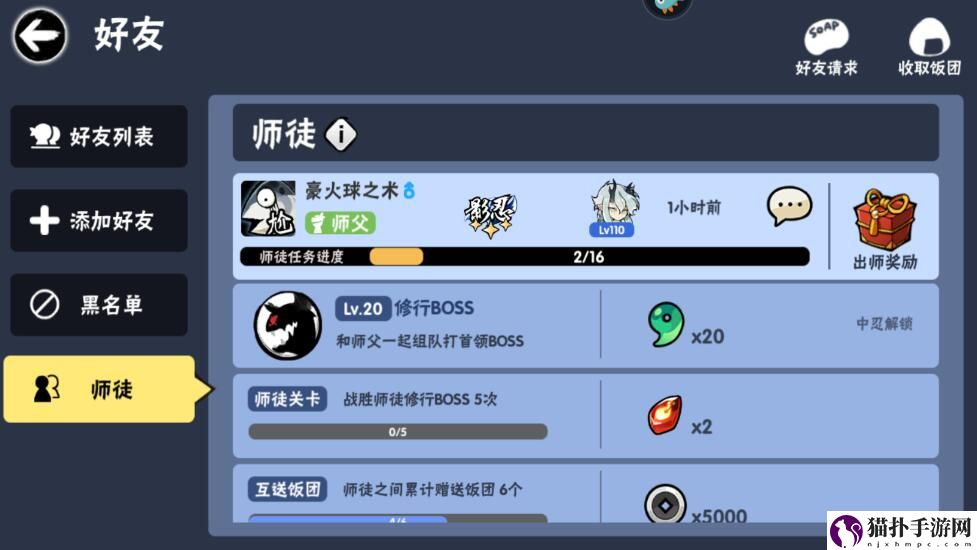
Task: Go back with the arrow button
Action: point(39,37)
